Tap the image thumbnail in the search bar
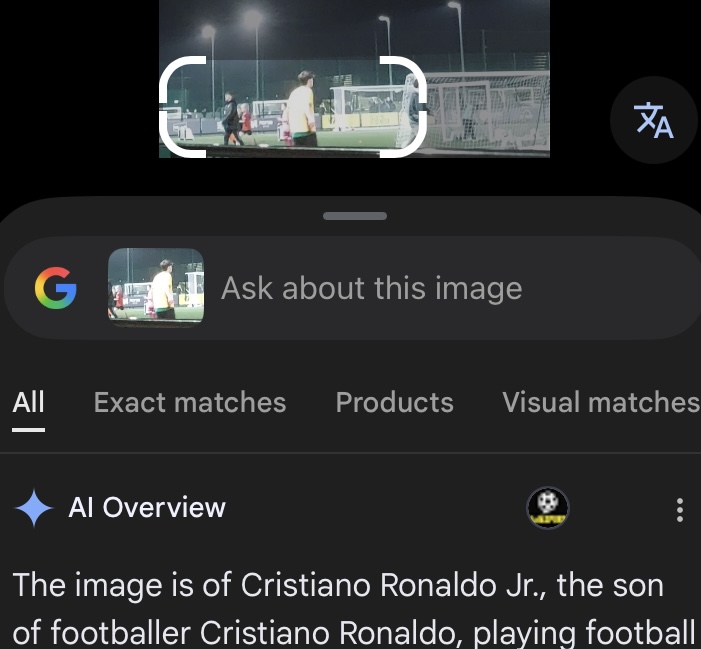 155,288
